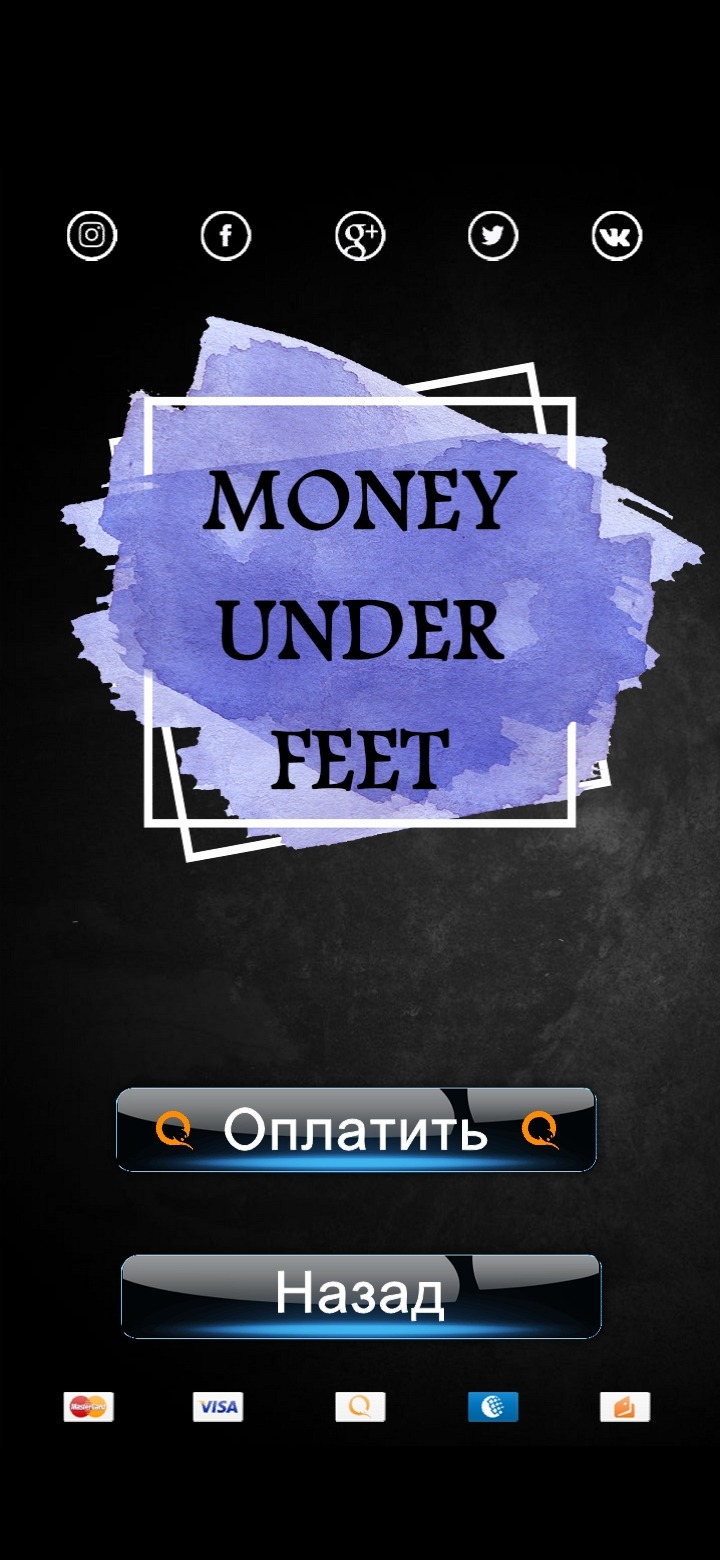
Task: Open the Instagram icon
Action: click(92, 236)
